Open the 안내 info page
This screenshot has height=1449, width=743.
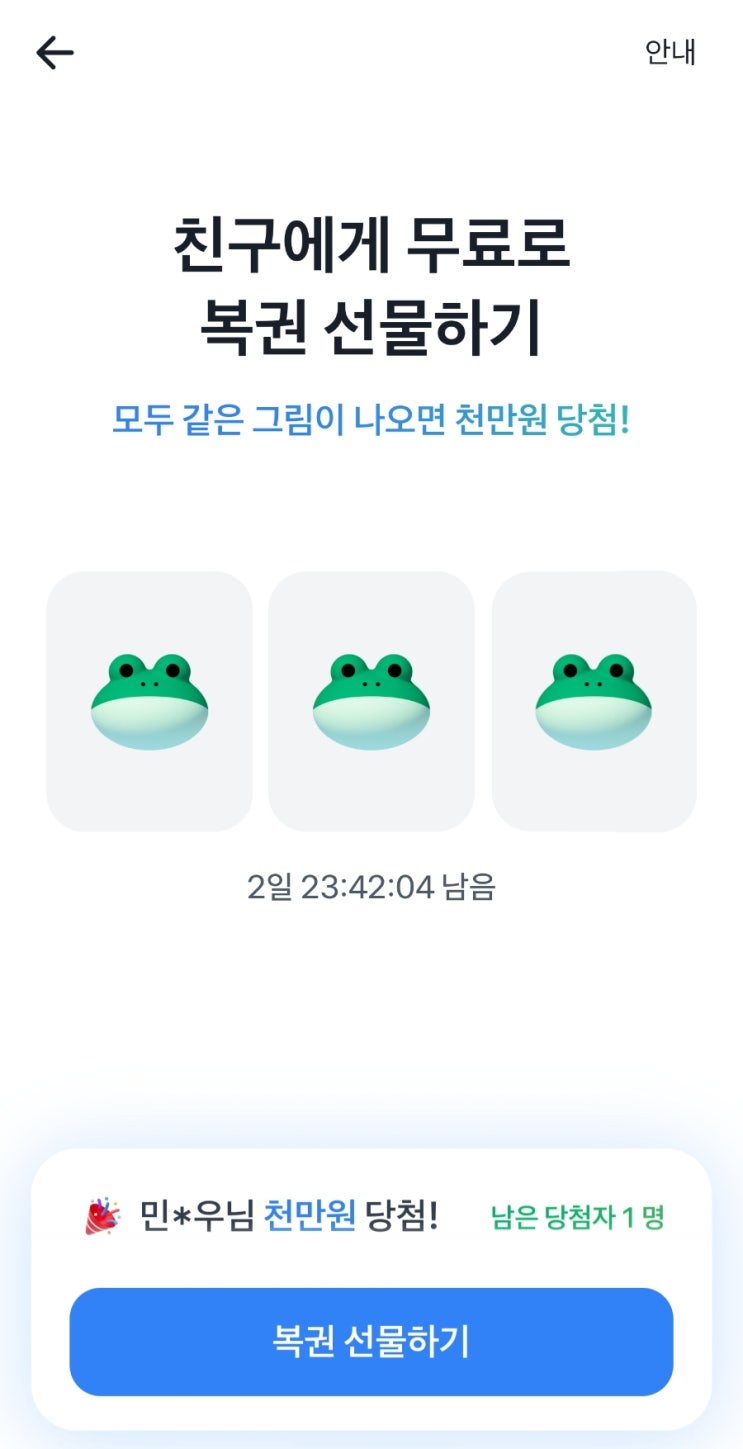(x=670, y=52)
